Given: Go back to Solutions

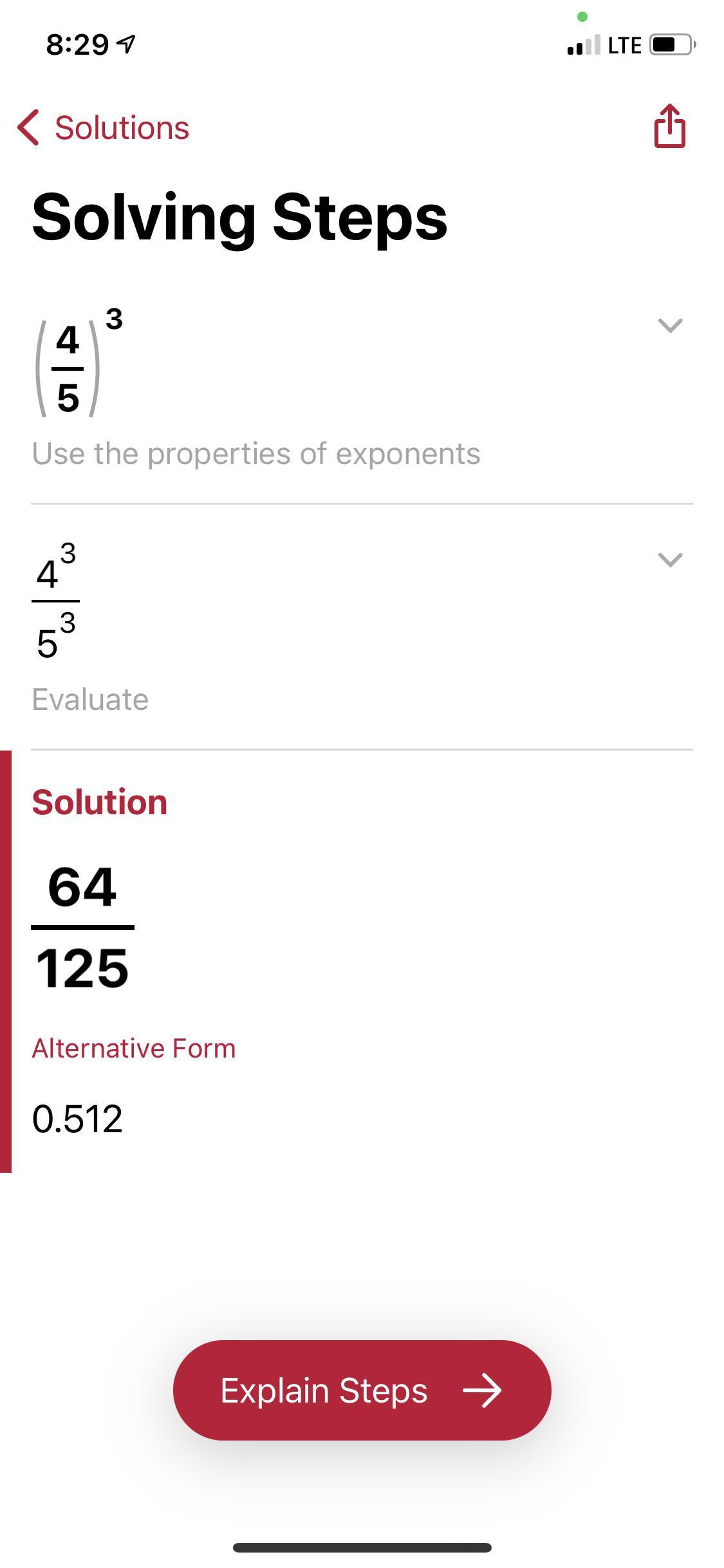Looking at the screenshot, I should 103,127.
